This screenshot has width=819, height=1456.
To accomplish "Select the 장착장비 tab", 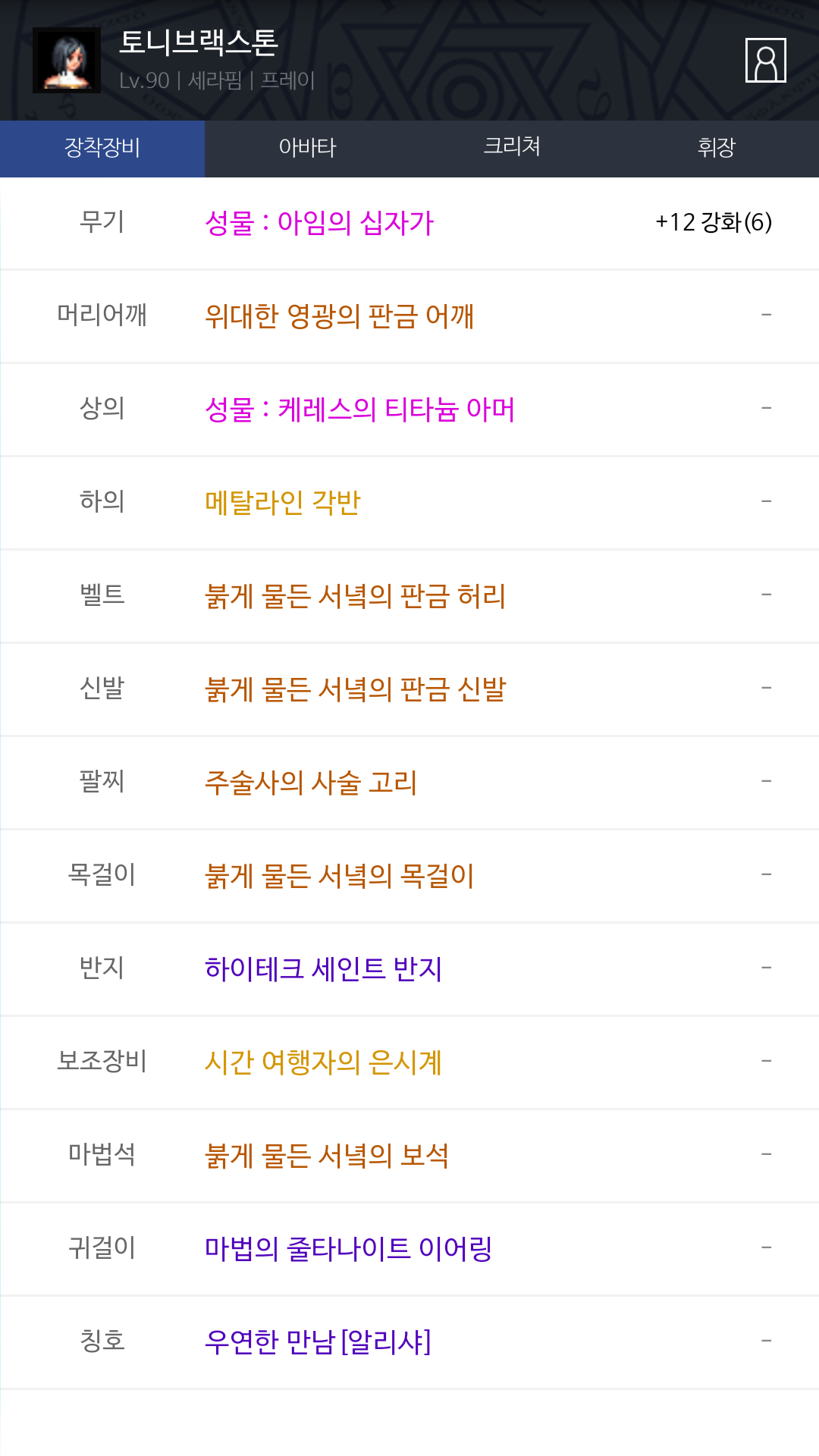I will coord(102,149).
